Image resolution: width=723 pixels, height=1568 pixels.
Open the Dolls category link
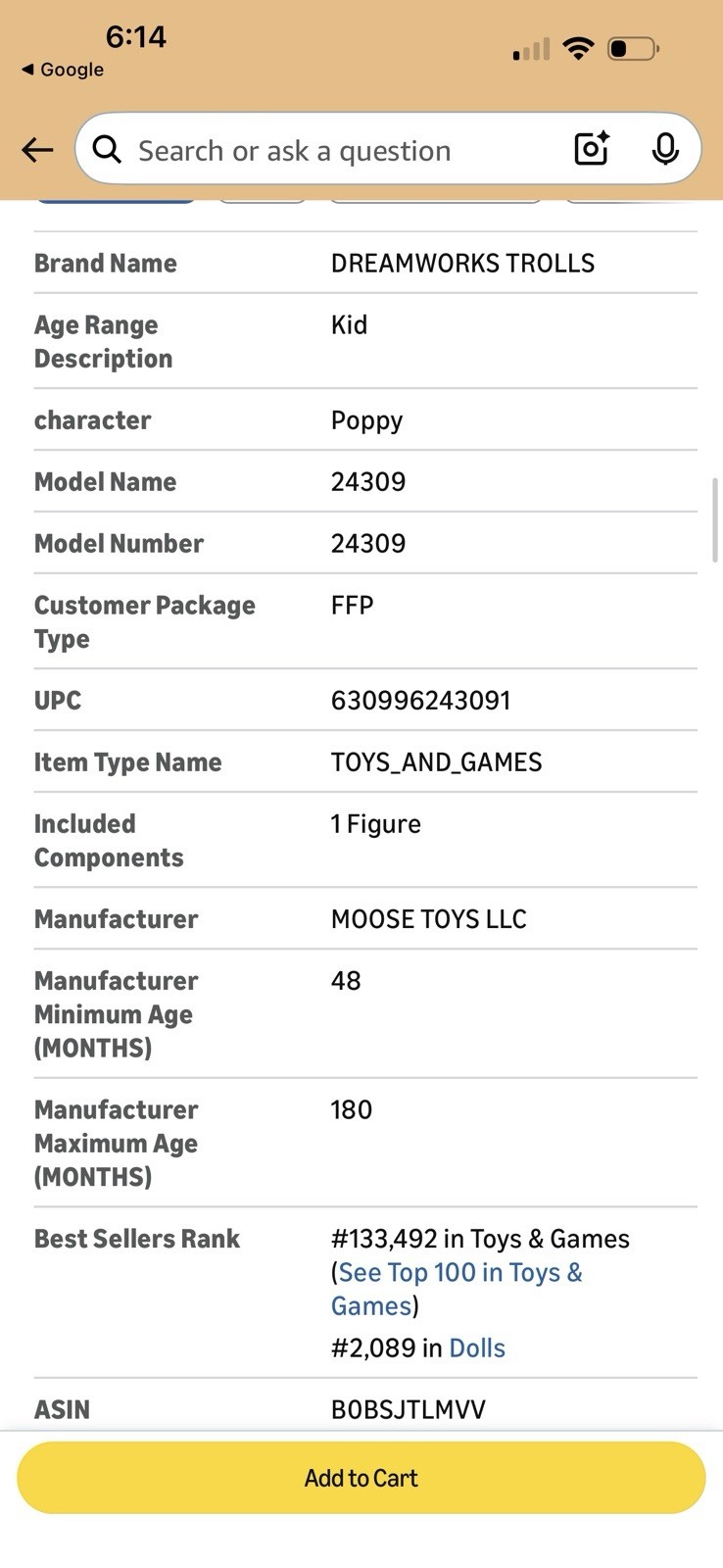coord(477,1347)
